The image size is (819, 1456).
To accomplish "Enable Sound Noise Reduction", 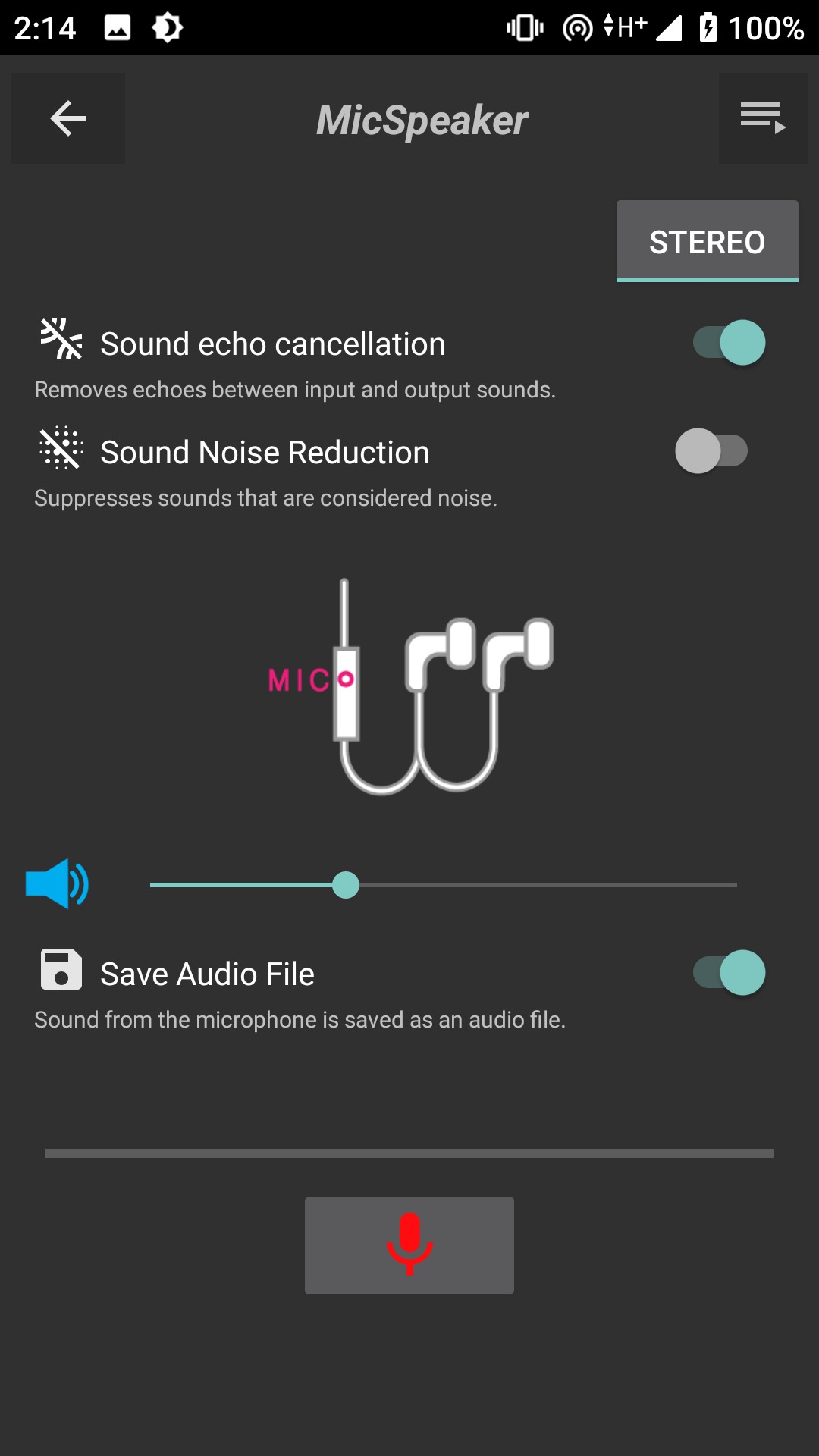I will point(711,451).
